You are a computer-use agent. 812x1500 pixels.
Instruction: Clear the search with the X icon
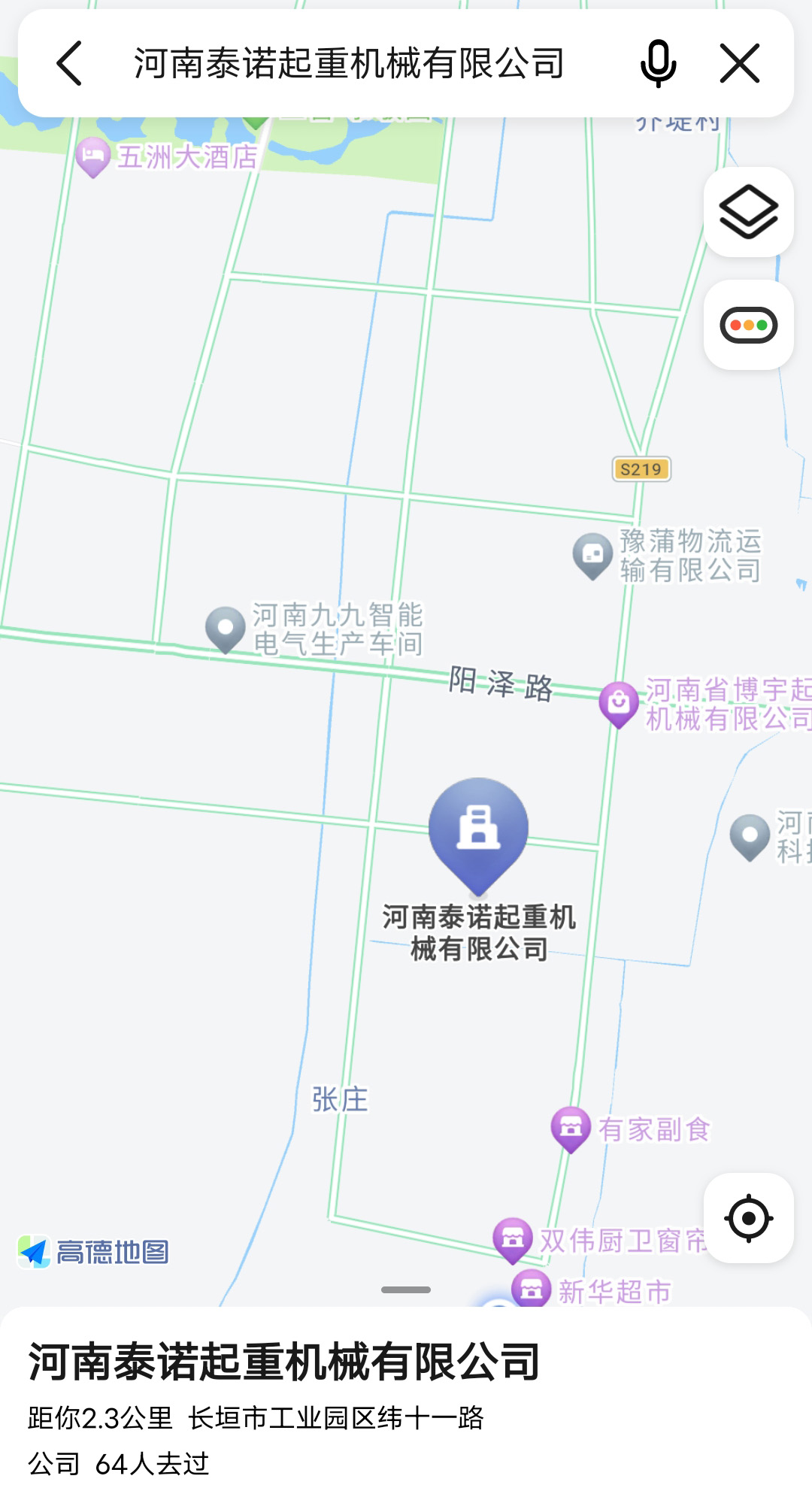click(740, 63)
